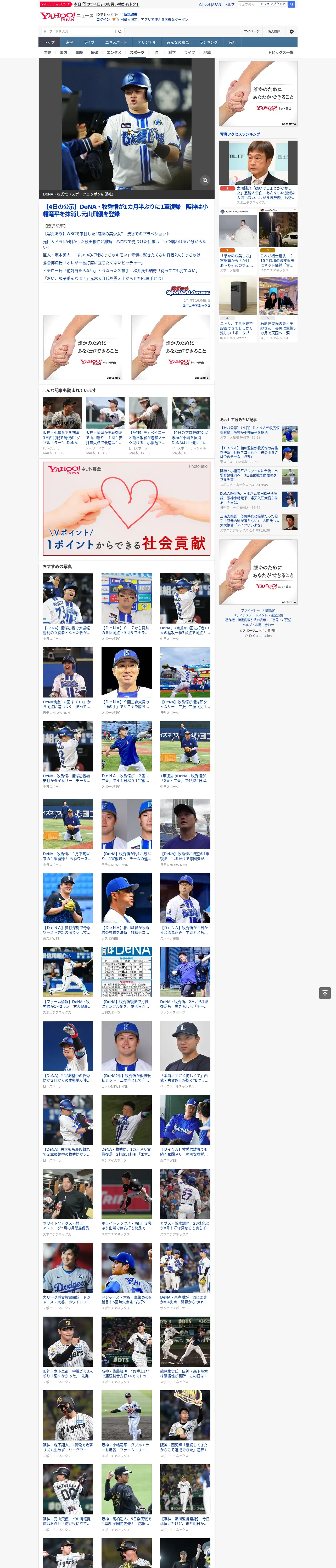Open the headline article about 牧秀悟 一軍復帰
336x1568 pixels.
126,211
